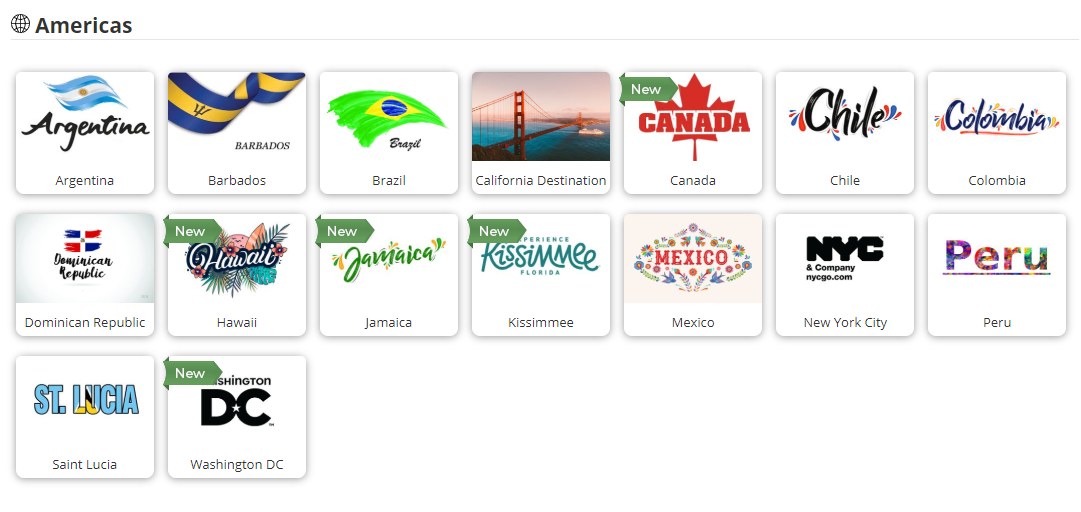This screenshot has width=1081, height=512.
Task: Open the Brazil destination tile
Action: point(389,133)
